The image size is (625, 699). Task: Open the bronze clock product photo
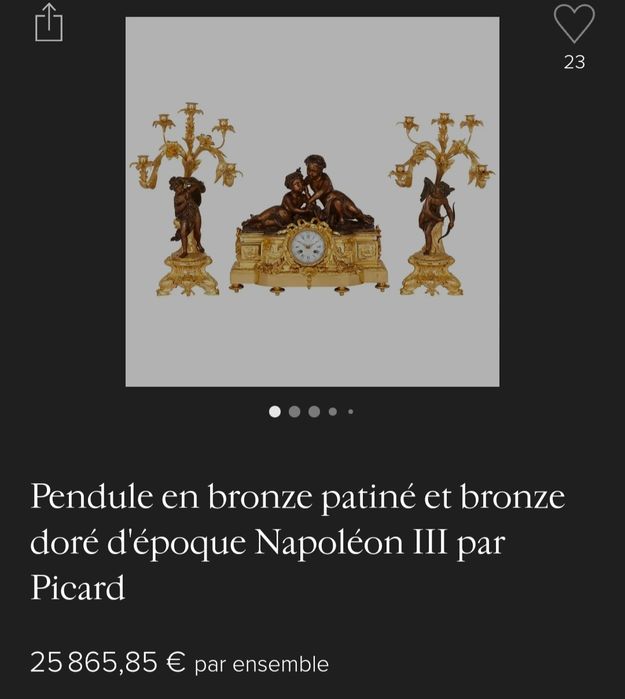(x=312, y=202)
